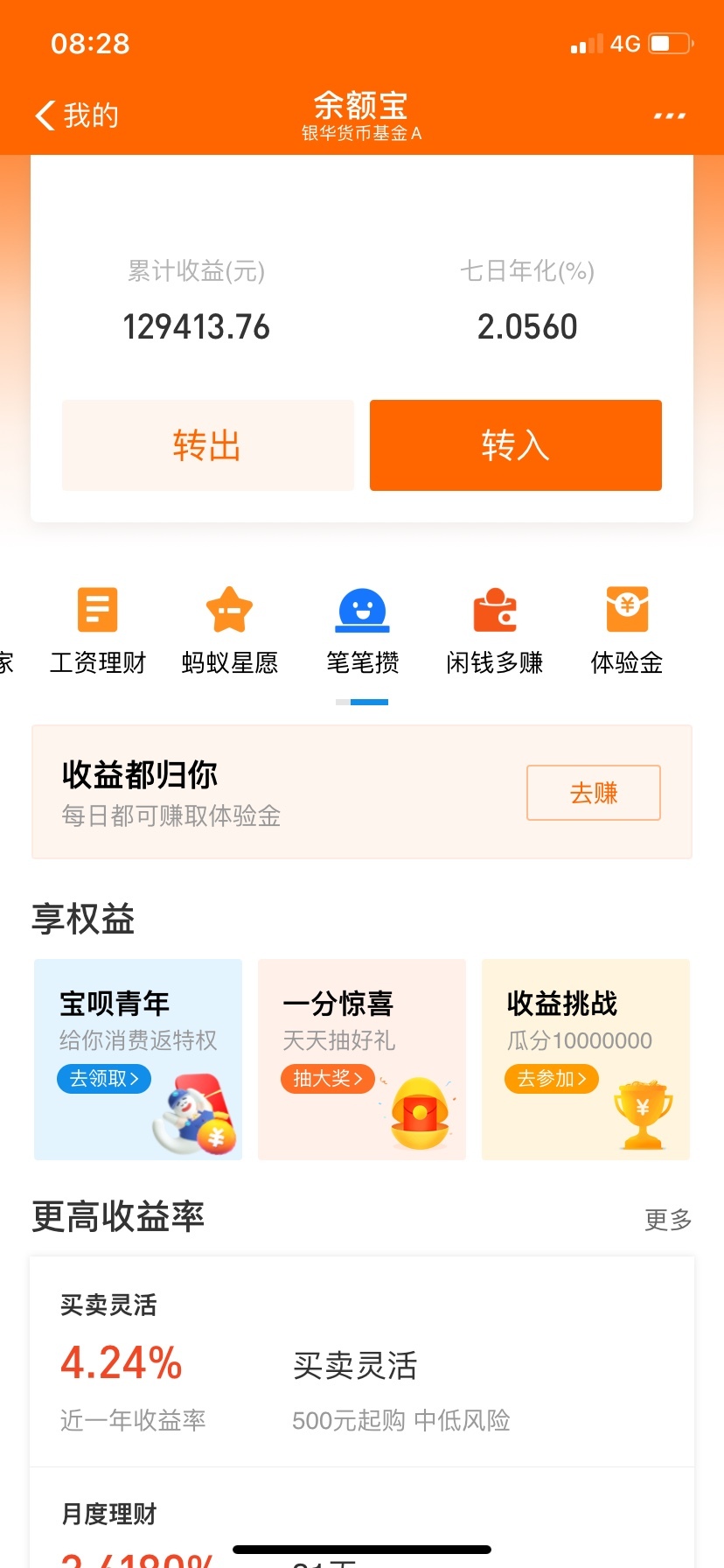Tap the 转入 button
724x1568 pixels.
pyautogui.click(x=516, y=445)
